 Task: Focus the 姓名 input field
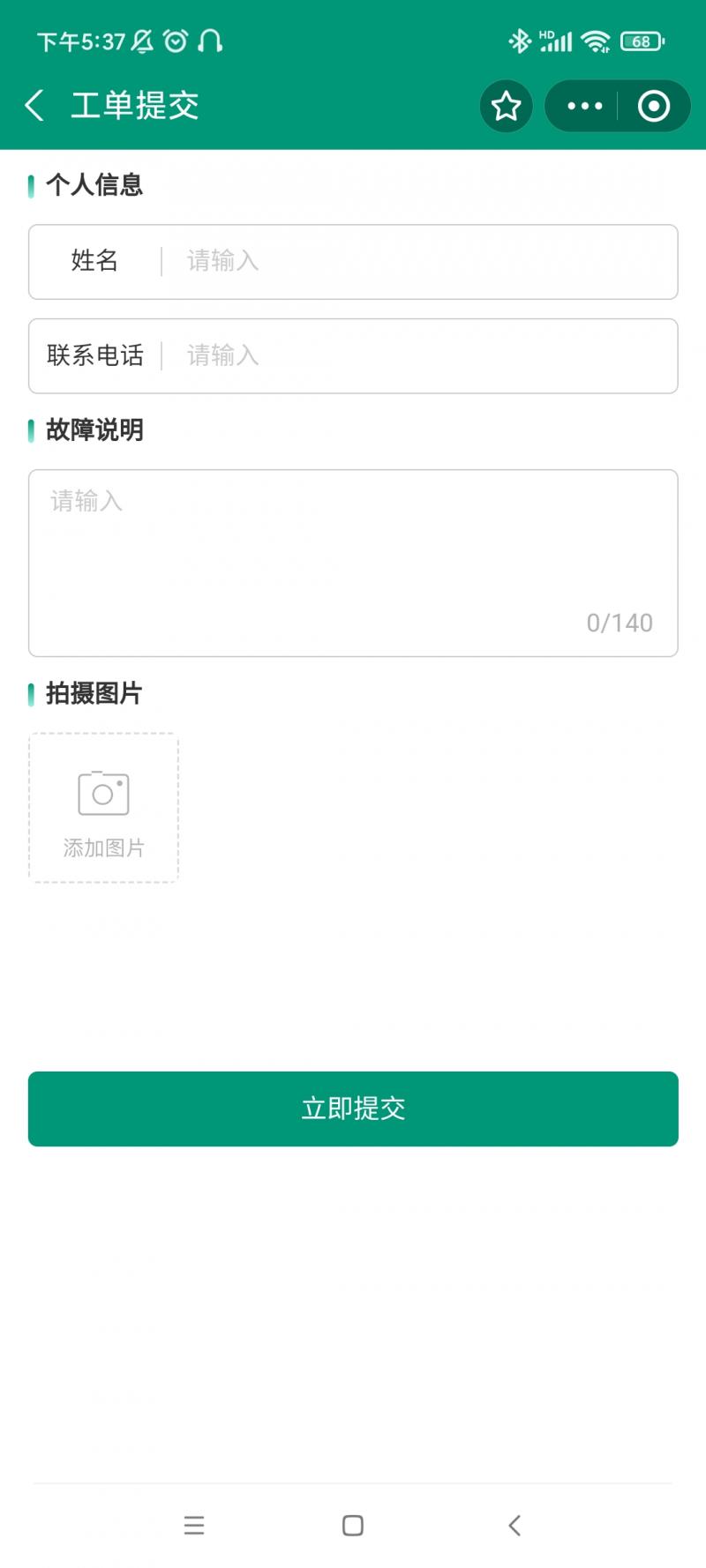click(x=424, y=262)
